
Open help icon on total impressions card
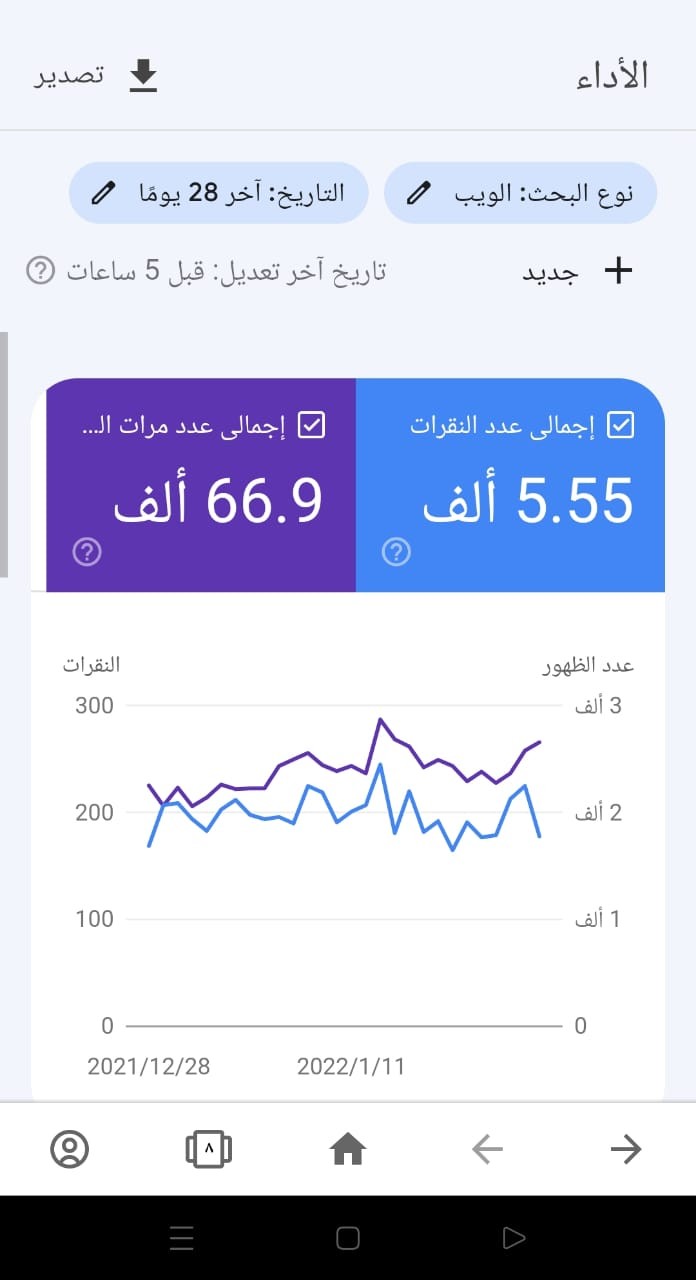pyautogui.click(x=87, y=552)
